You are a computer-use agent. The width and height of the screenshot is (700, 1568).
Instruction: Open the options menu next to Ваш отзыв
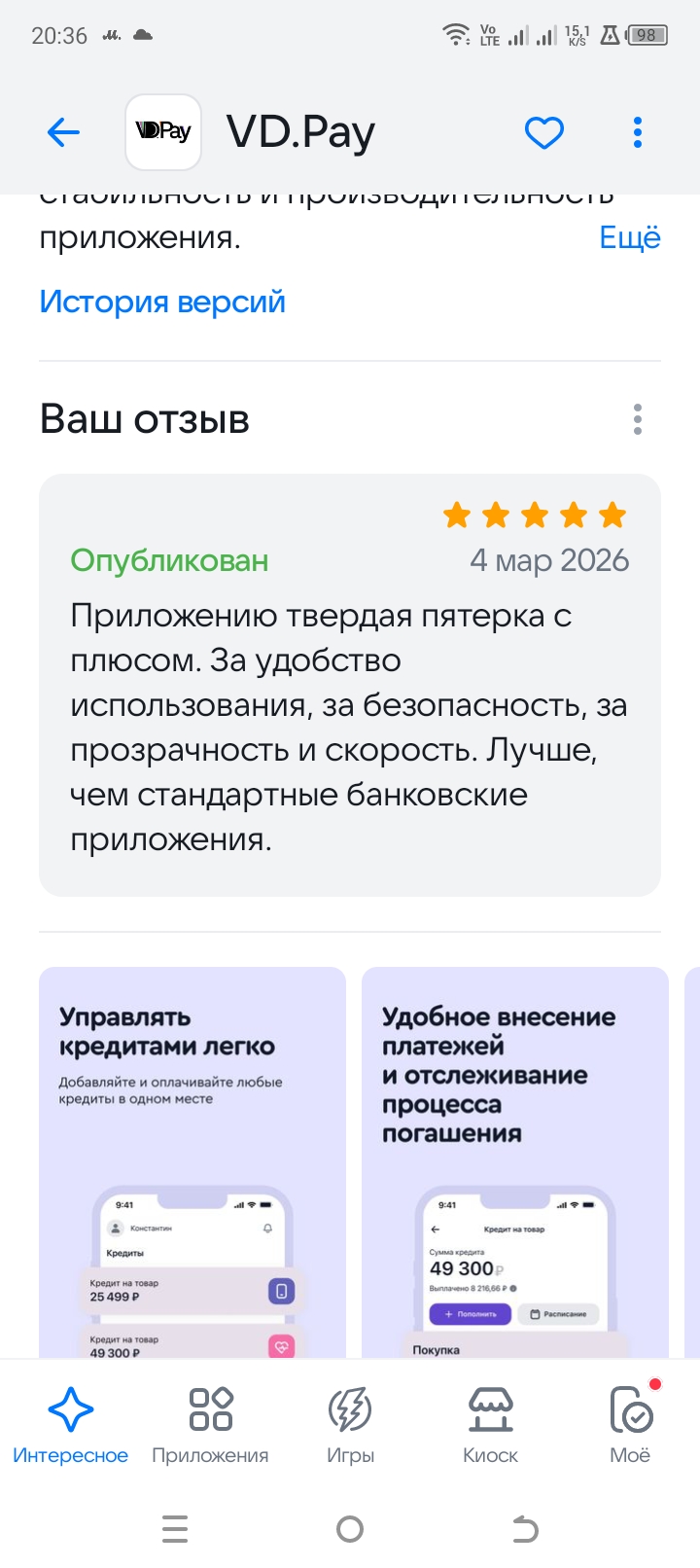coord(638,419)
